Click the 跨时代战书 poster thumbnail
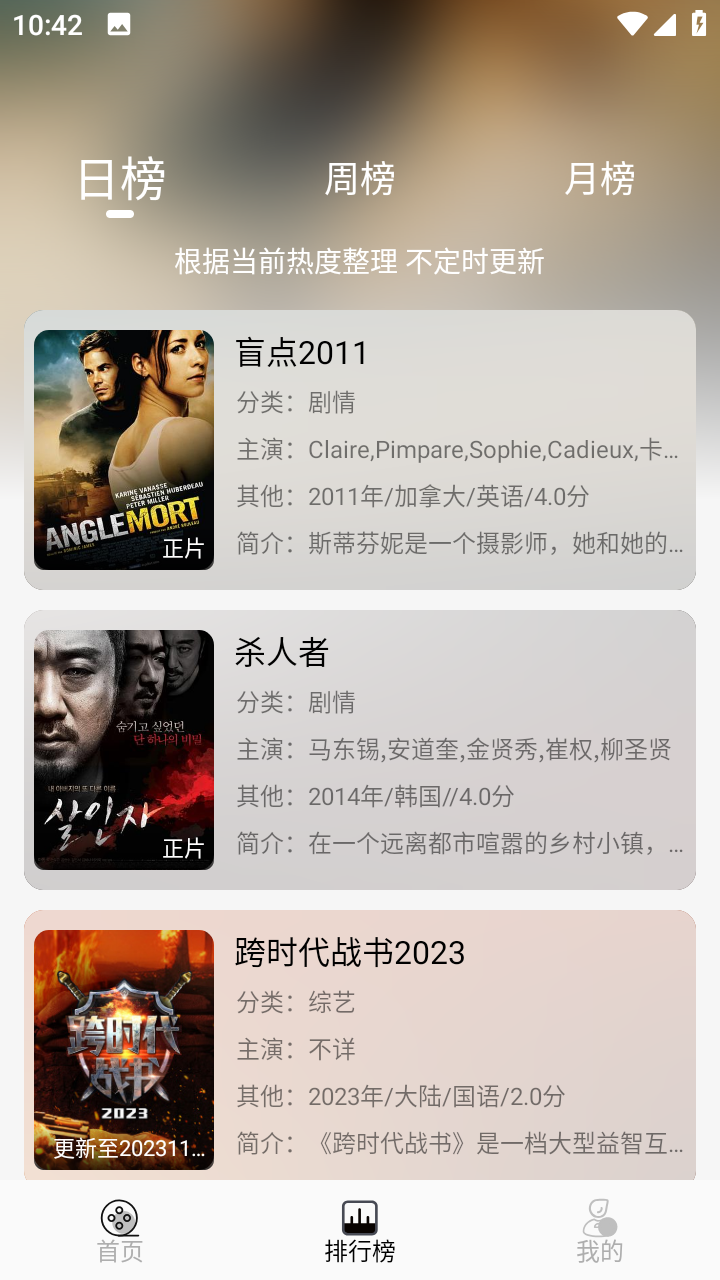The width and height of the screenshot is (720, 1280). pos(123,1049)
